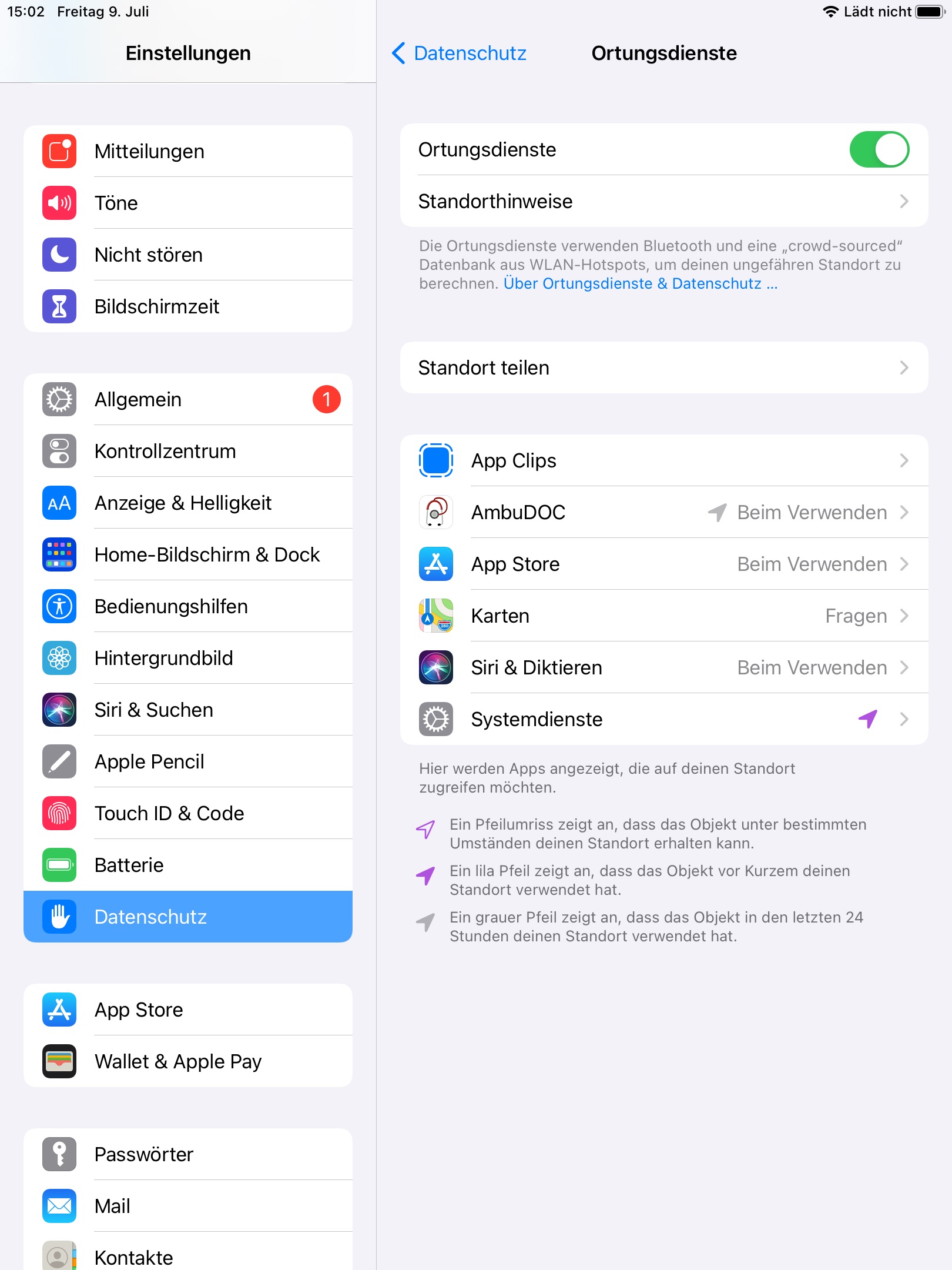952x1270 pixels.
Task: Open Standorthinweise
Action: click(663, 201)
